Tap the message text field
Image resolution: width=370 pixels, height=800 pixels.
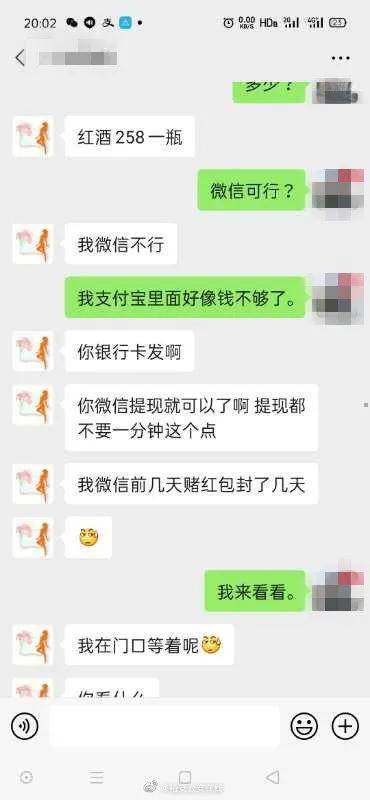click(x=164, y=726)
